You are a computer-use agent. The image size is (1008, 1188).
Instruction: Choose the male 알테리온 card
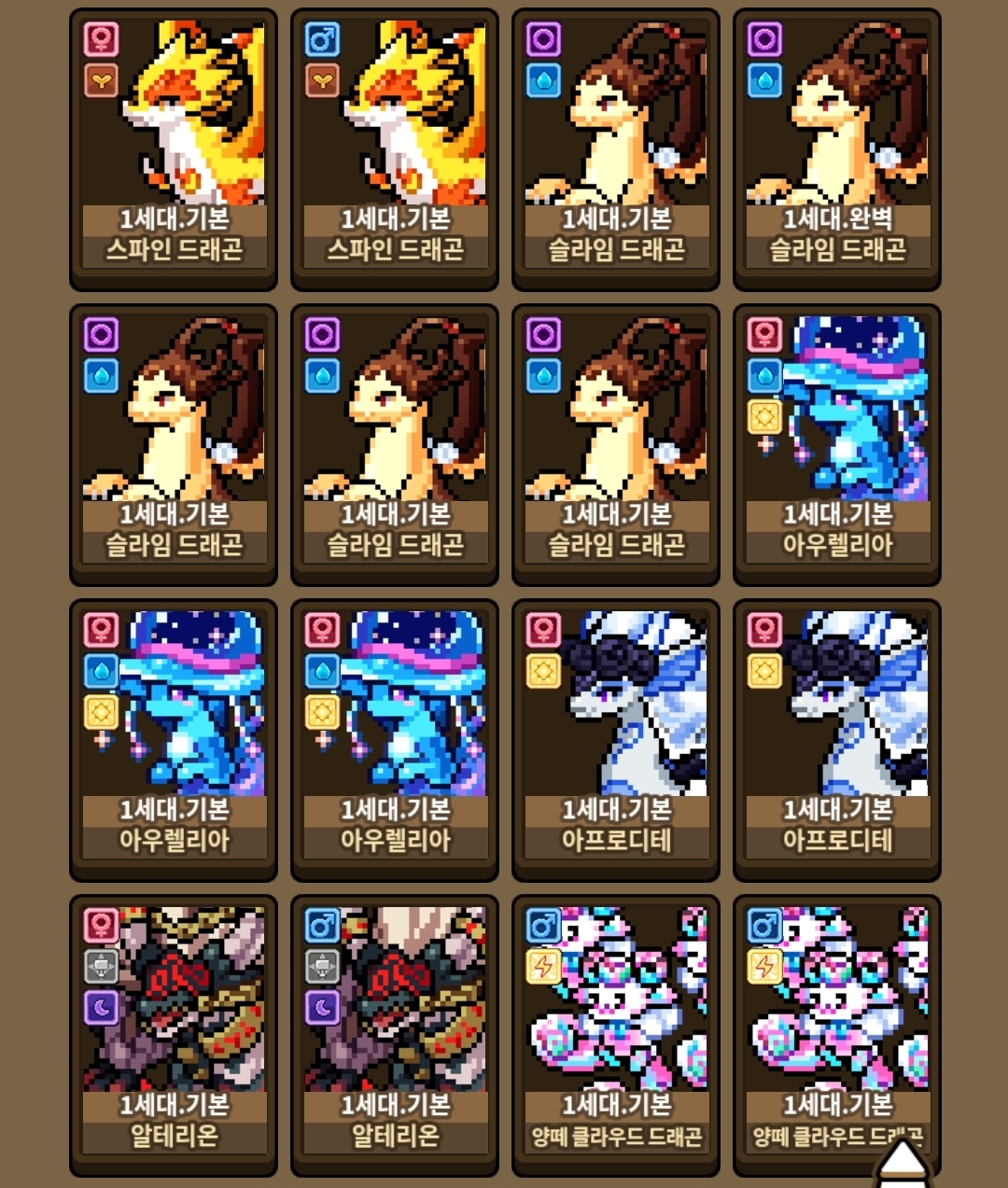[395, 1036]
